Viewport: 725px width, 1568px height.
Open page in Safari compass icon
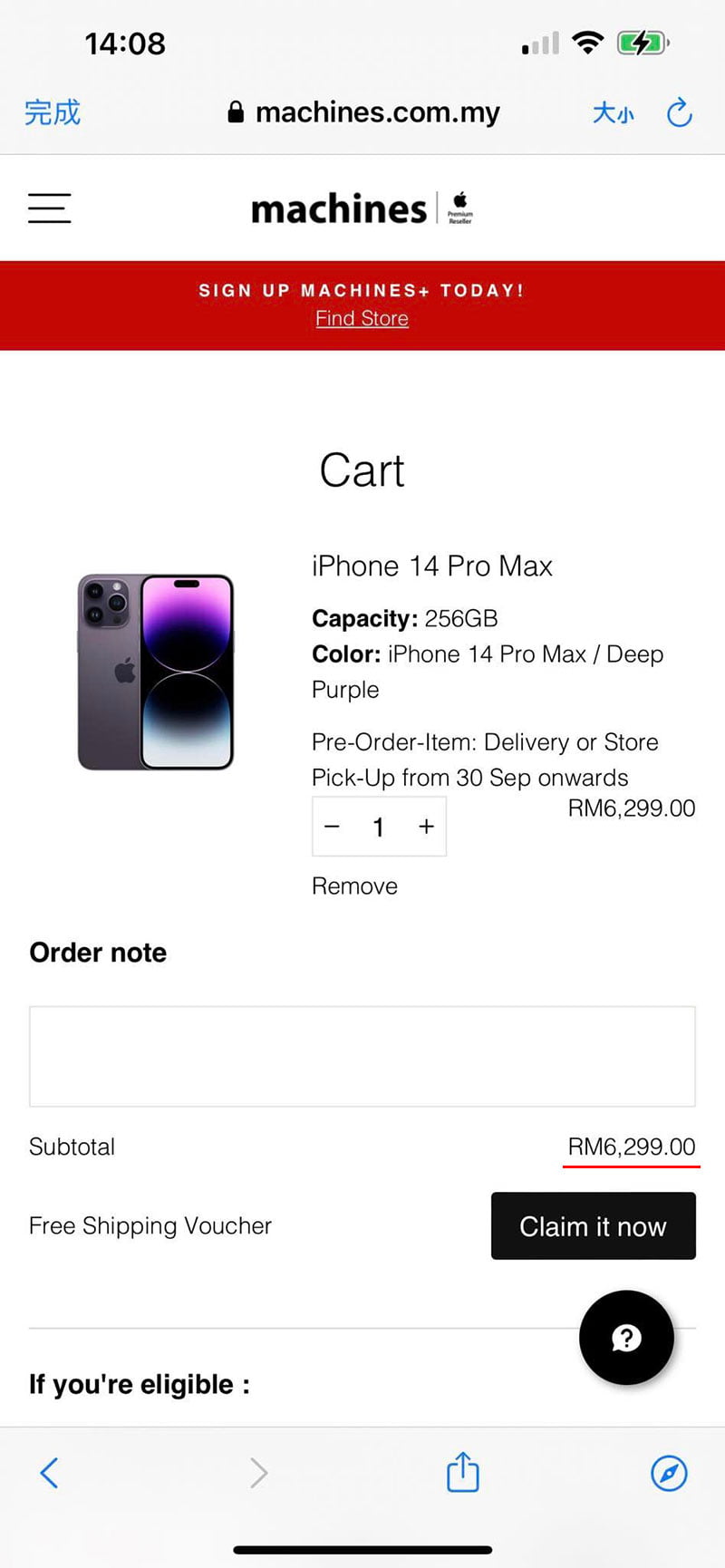click(669, 1473)
